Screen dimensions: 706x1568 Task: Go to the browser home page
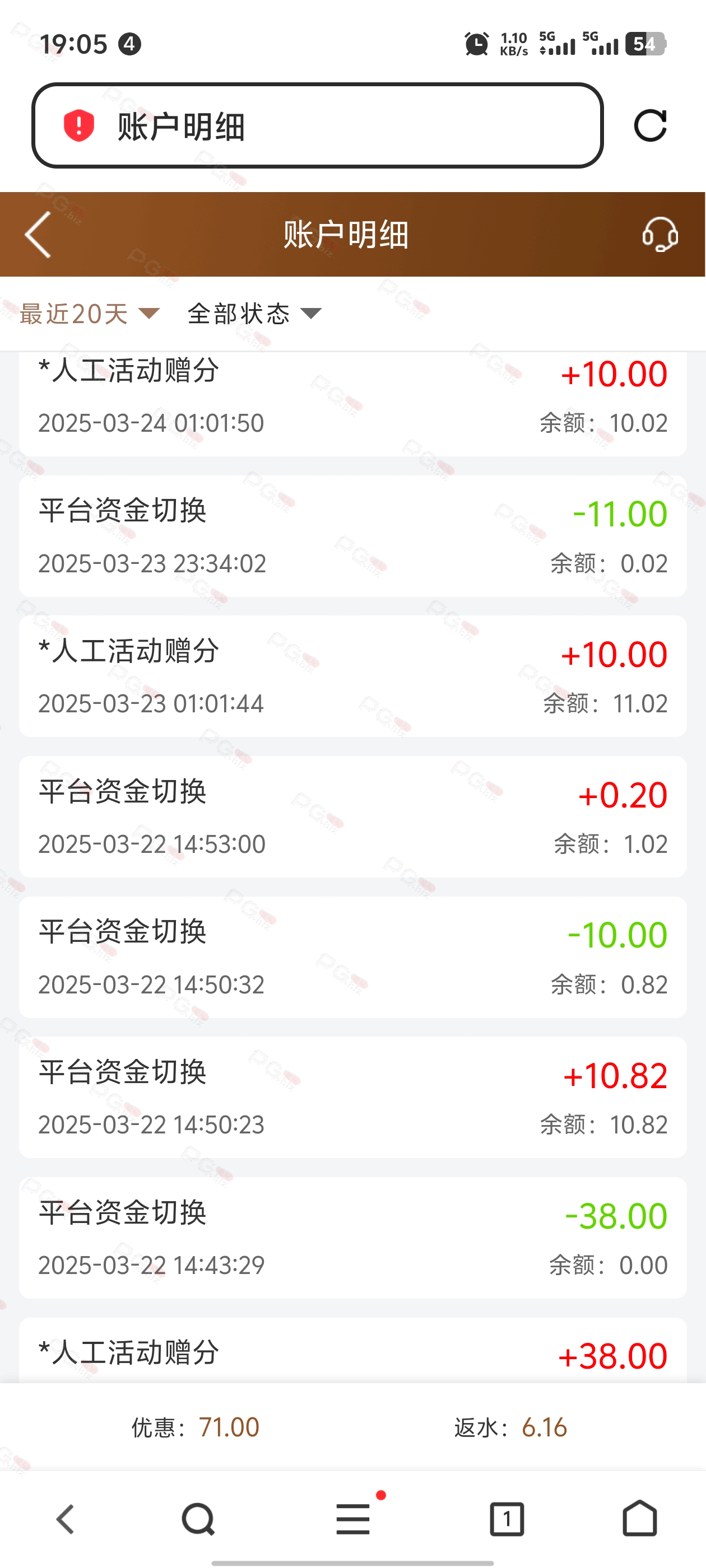pos(640,1518)
